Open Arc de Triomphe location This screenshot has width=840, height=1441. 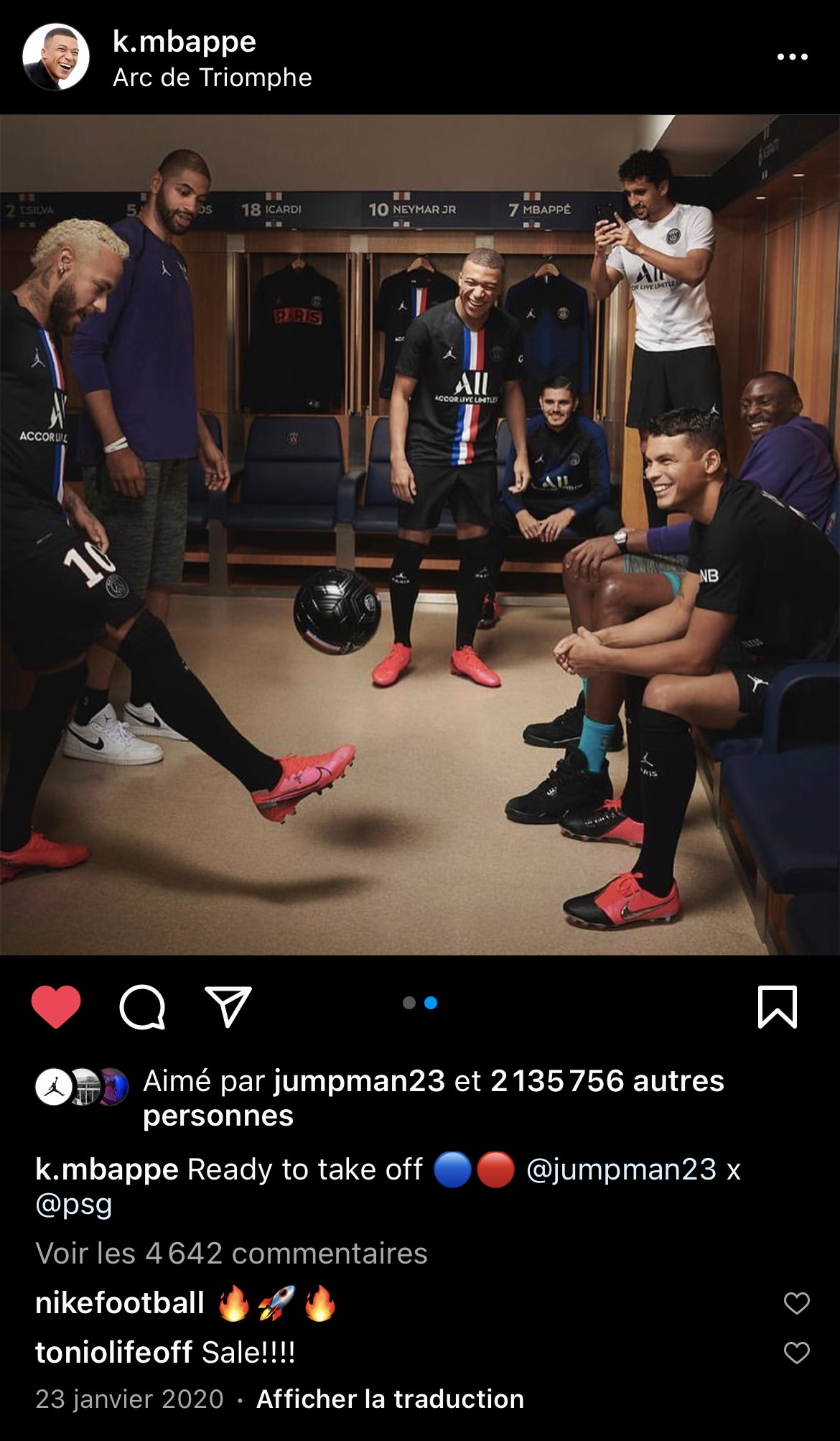pos(213,78)
